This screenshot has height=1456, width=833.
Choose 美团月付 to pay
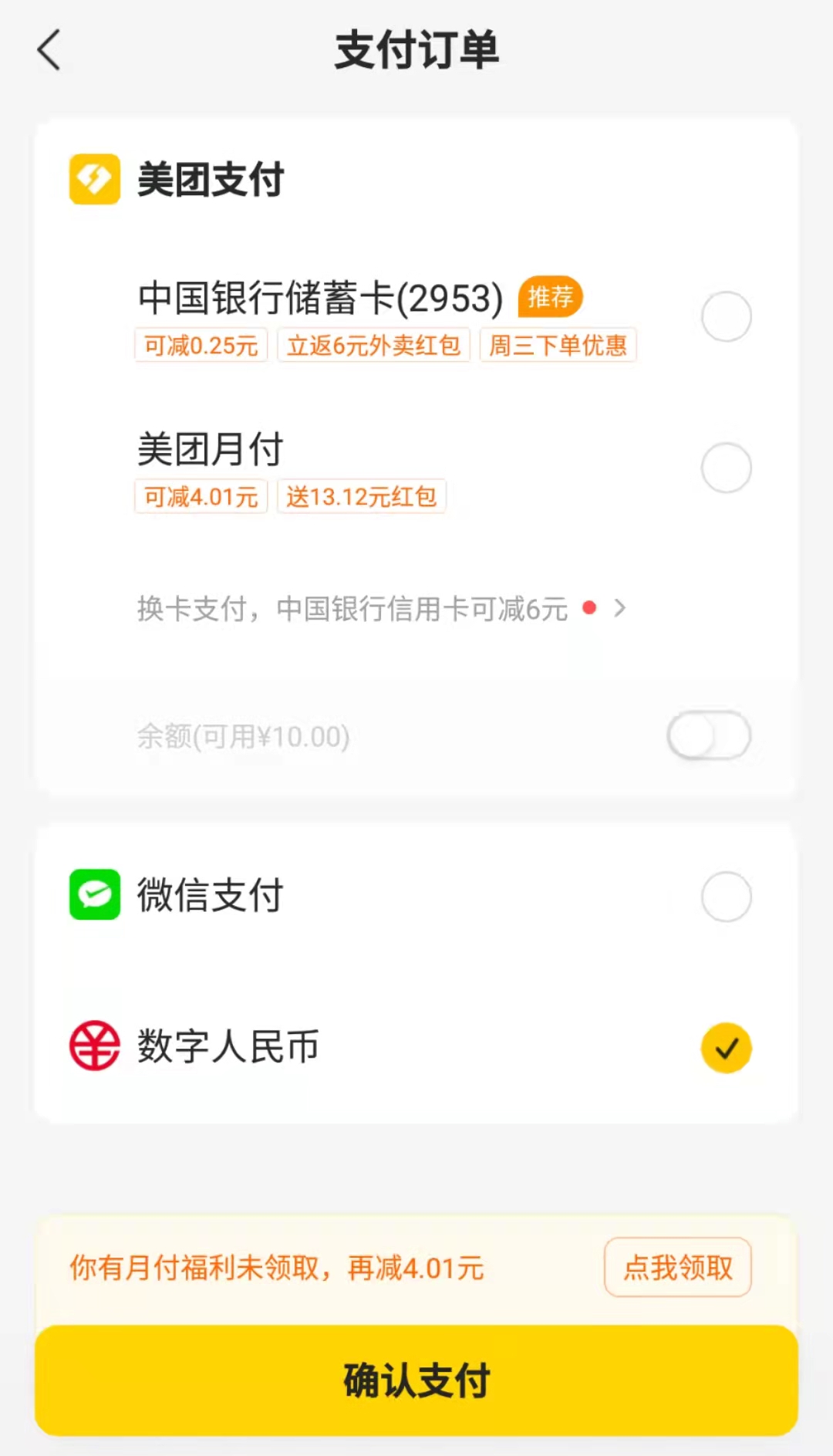[x=726, y=468]
